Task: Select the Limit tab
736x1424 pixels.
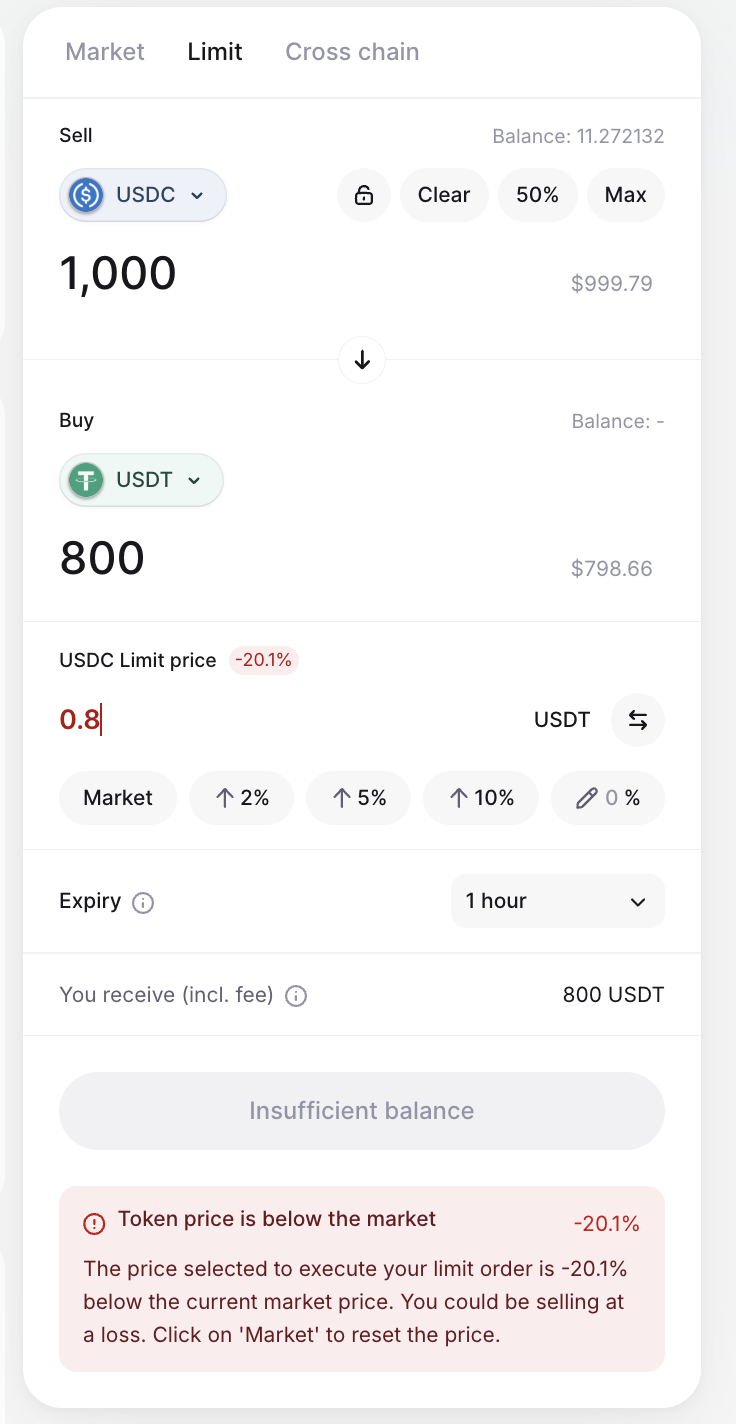Action: 215,52
